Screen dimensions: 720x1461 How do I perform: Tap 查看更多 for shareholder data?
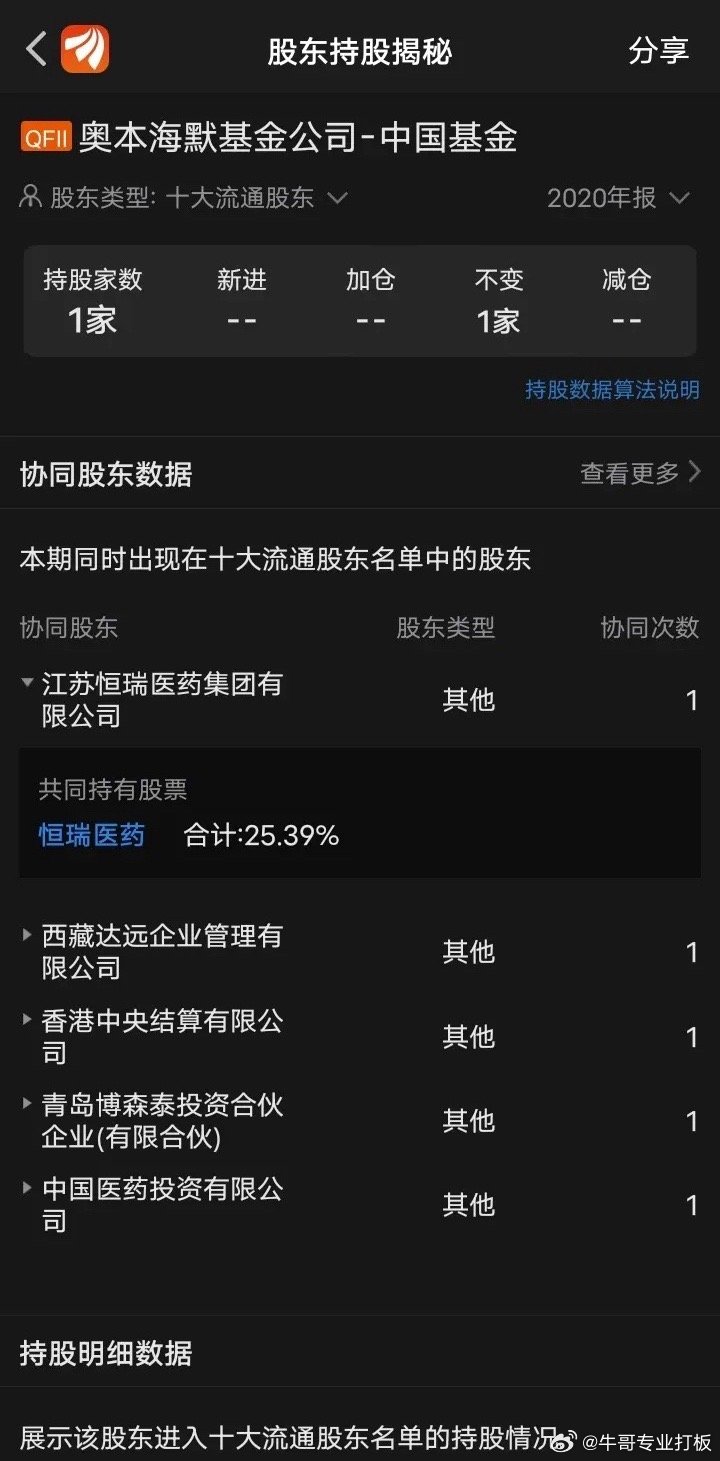pyautogui.click(x=641, y=473)
